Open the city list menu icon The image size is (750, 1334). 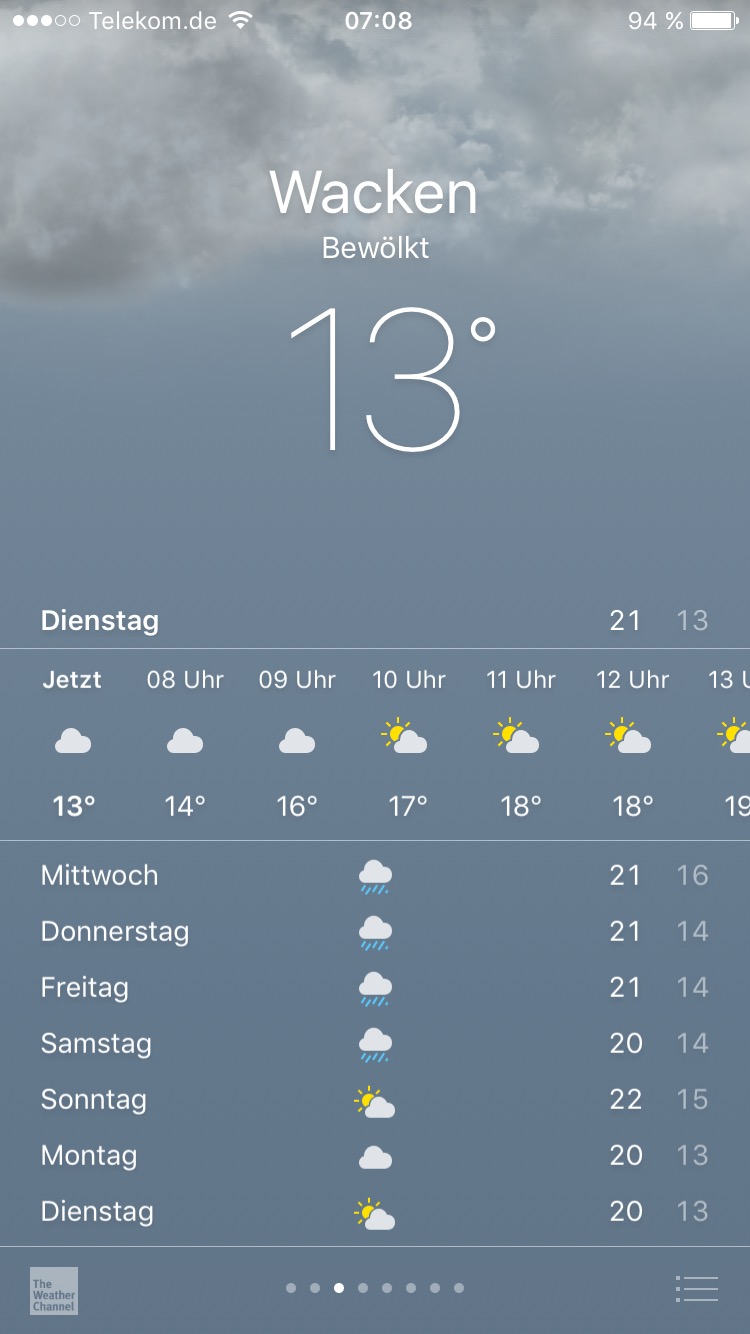pos(697,1289)
